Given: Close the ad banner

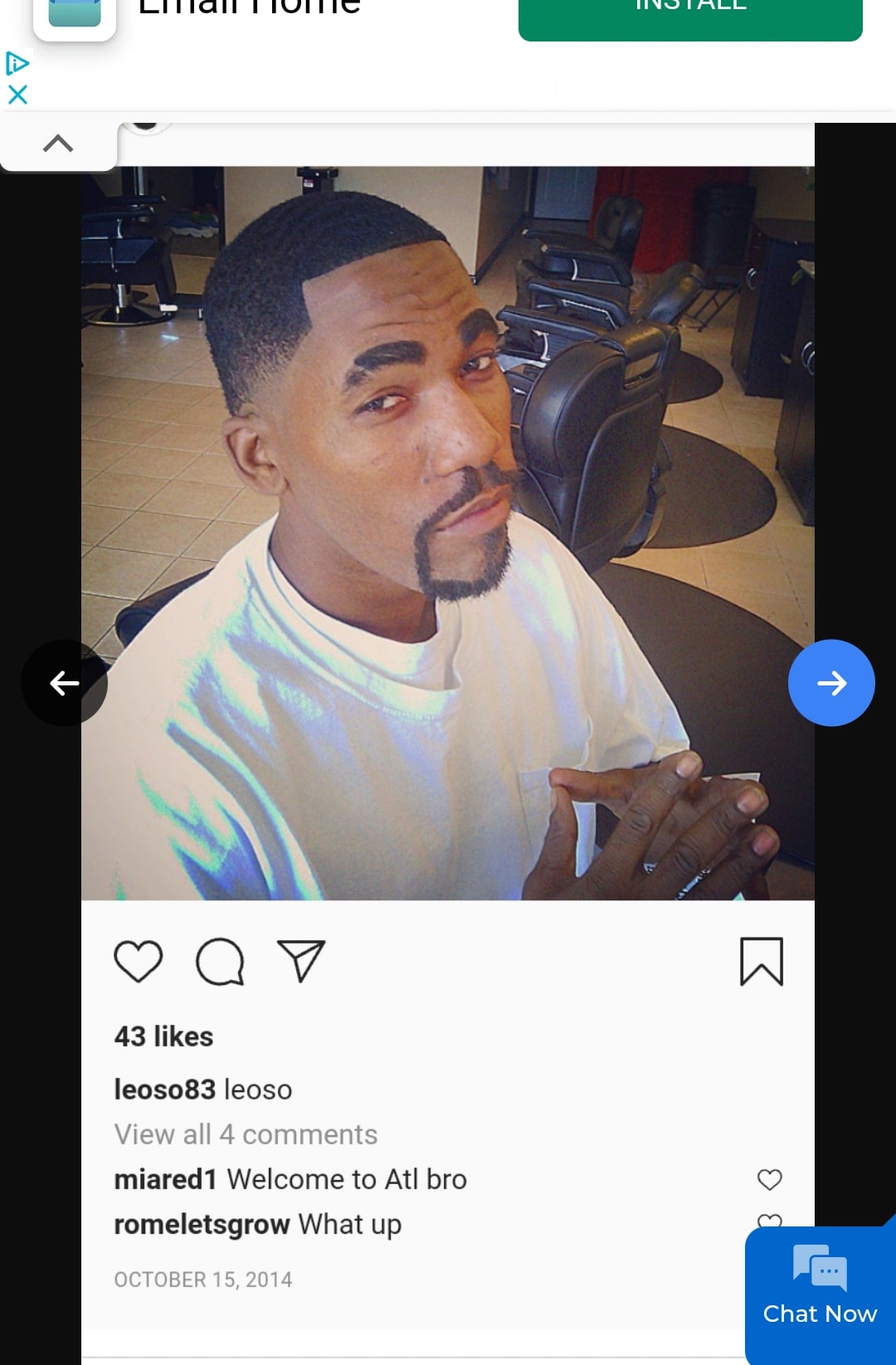Looking at the screenshot, I should click(x=17, y=95).
